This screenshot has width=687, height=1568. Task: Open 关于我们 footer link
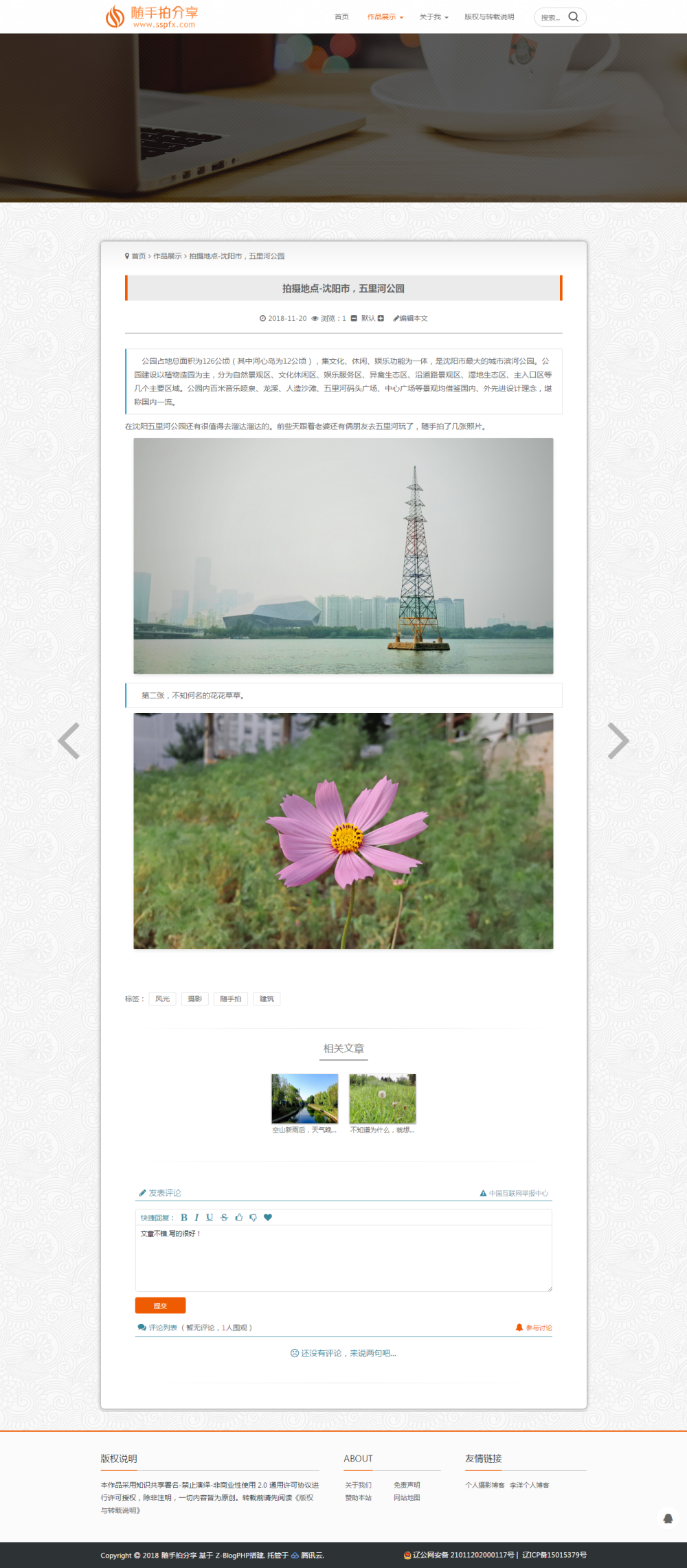pos(358,1485)
